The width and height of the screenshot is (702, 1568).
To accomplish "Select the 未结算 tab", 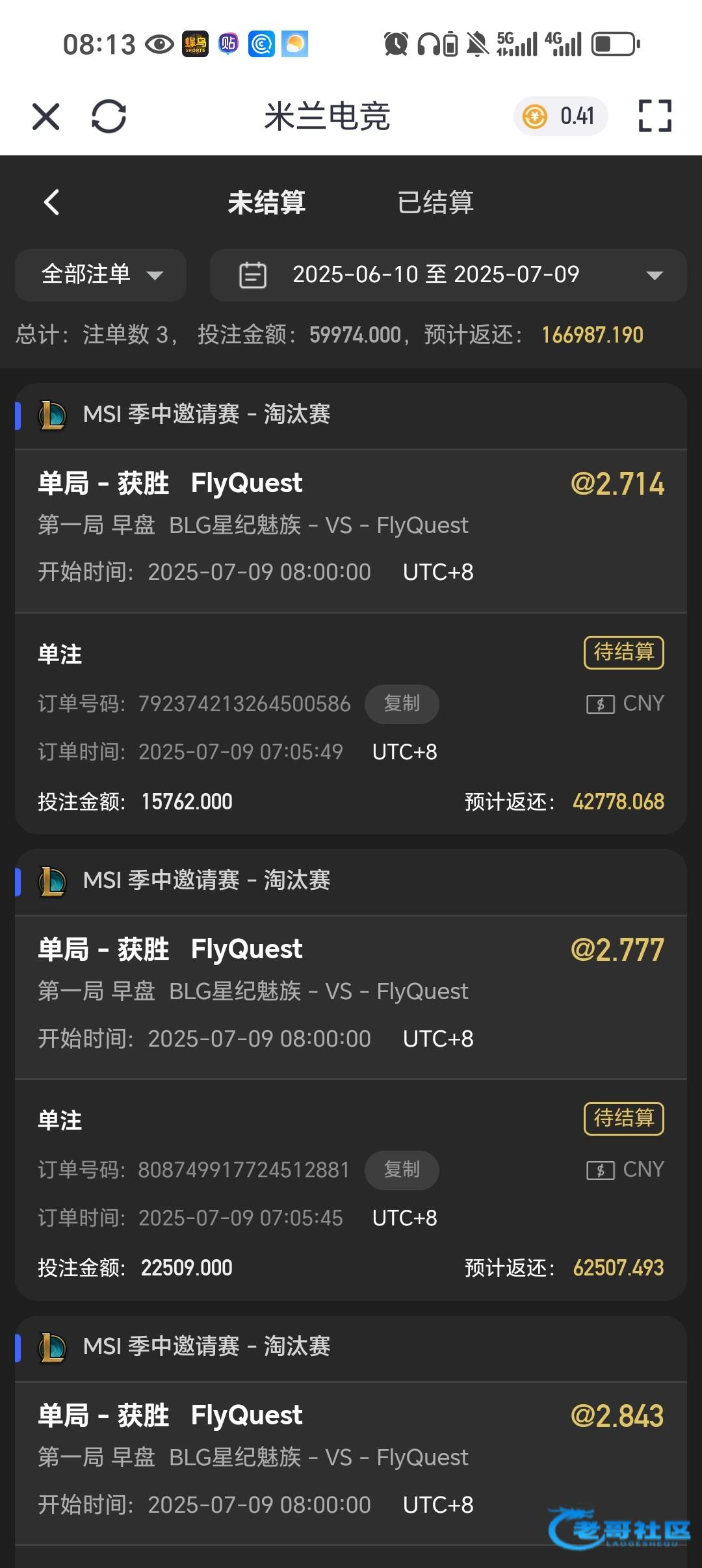I will pos(266,202).
